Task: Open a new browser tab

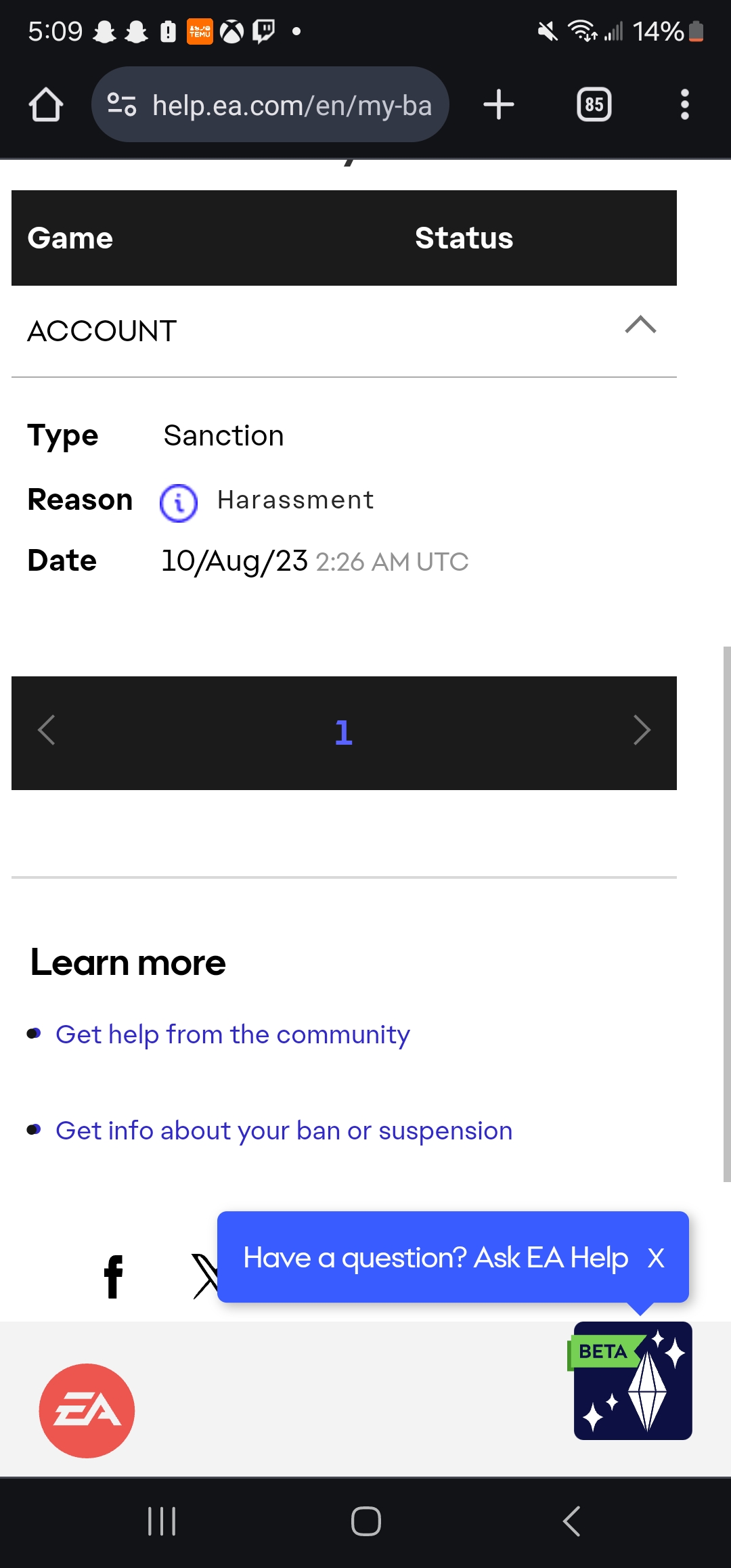Action: click(x=499, y=105)
